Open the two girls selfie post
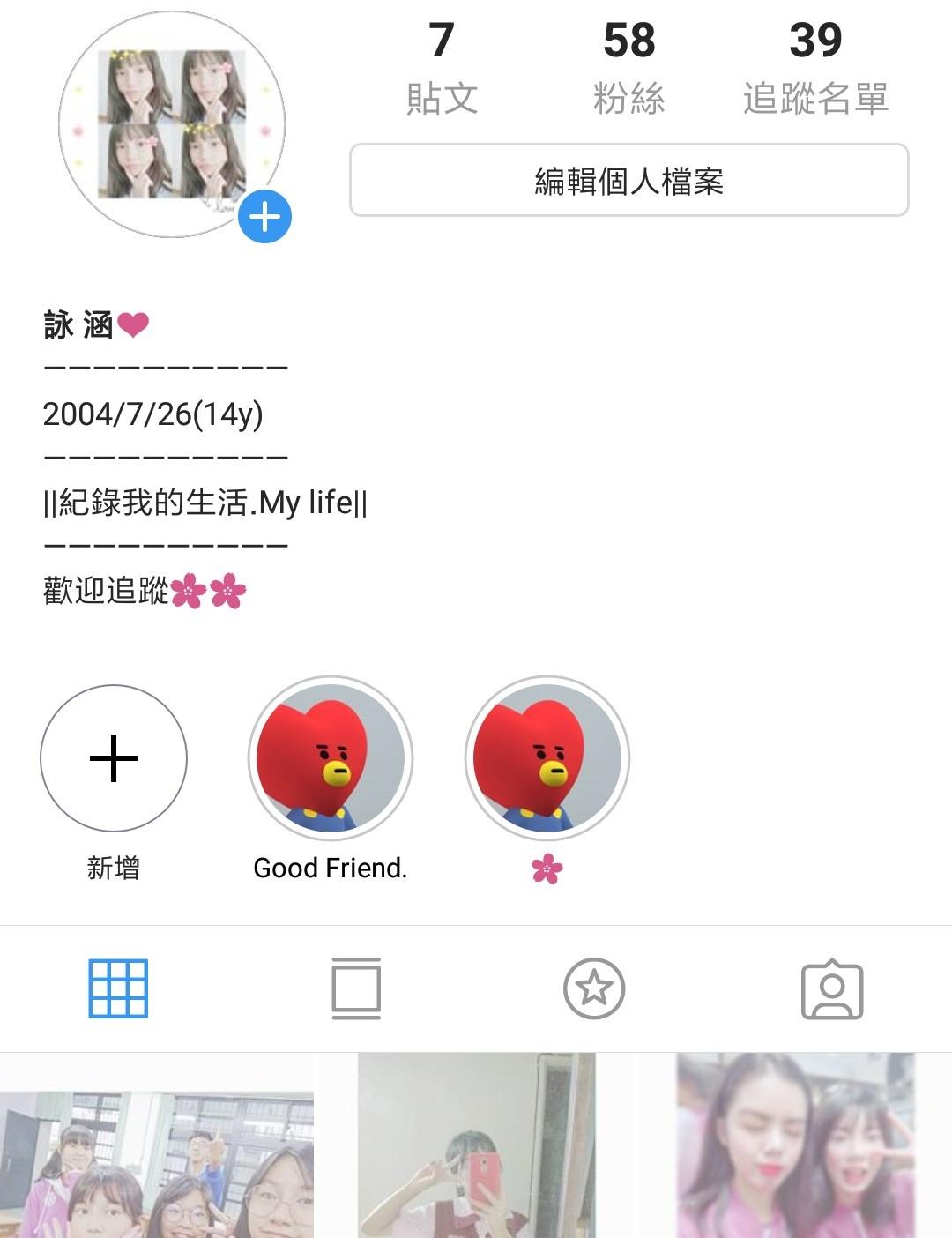This screenshot has height=1238, width=952. click(x=795, y=1146)
